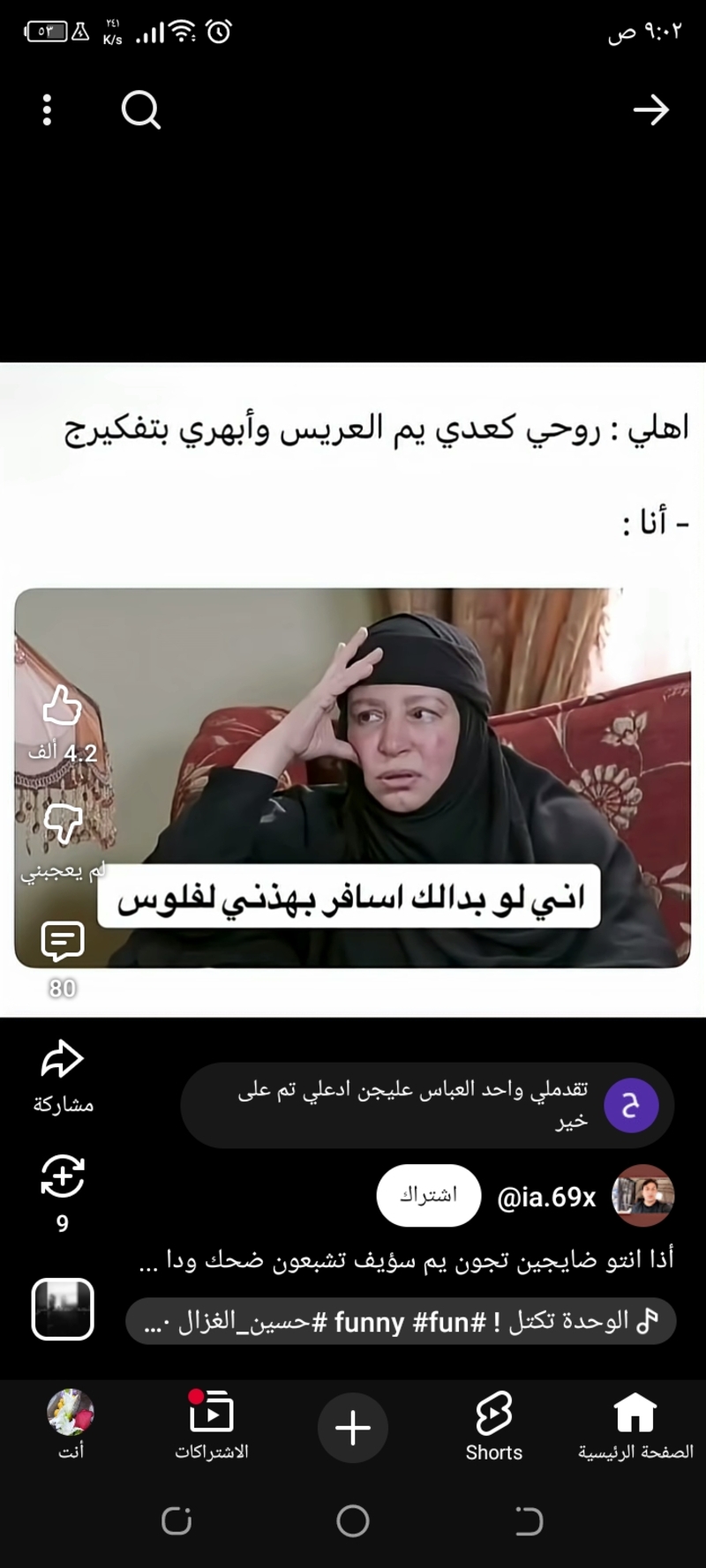The height and width of the screenshot is (1568, 706).
Task: Go to the system home screen
Action: click(x=353, y=1521)
